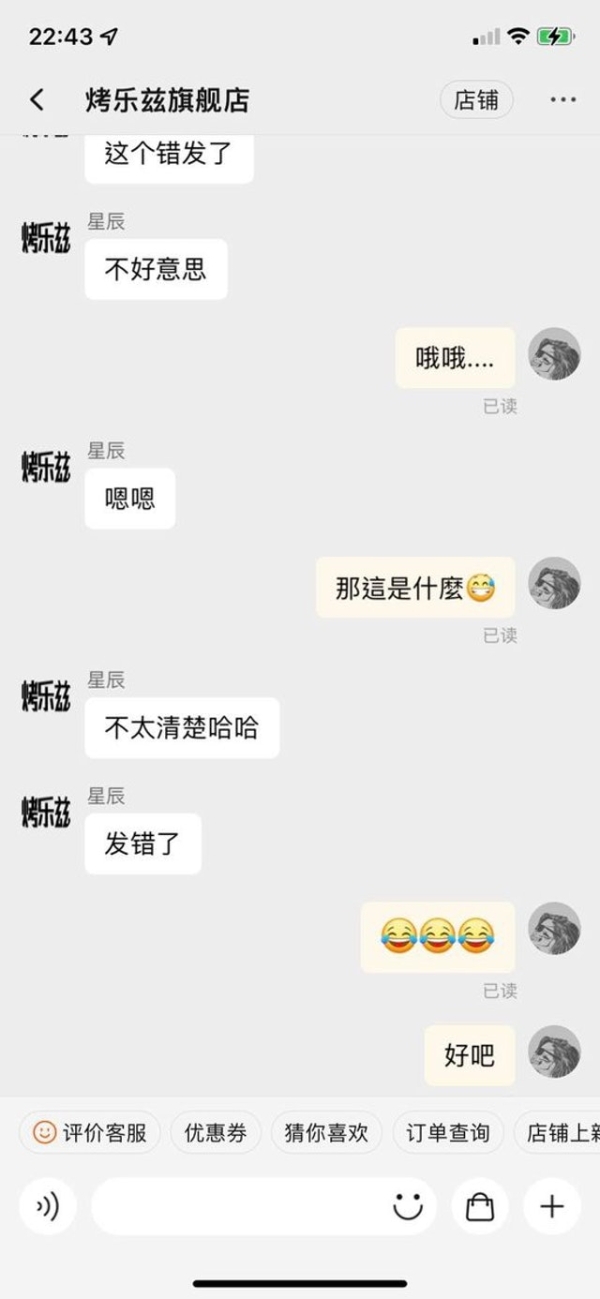
Task: Tap the 评价客服 chip
Action: click(90, 1133)
